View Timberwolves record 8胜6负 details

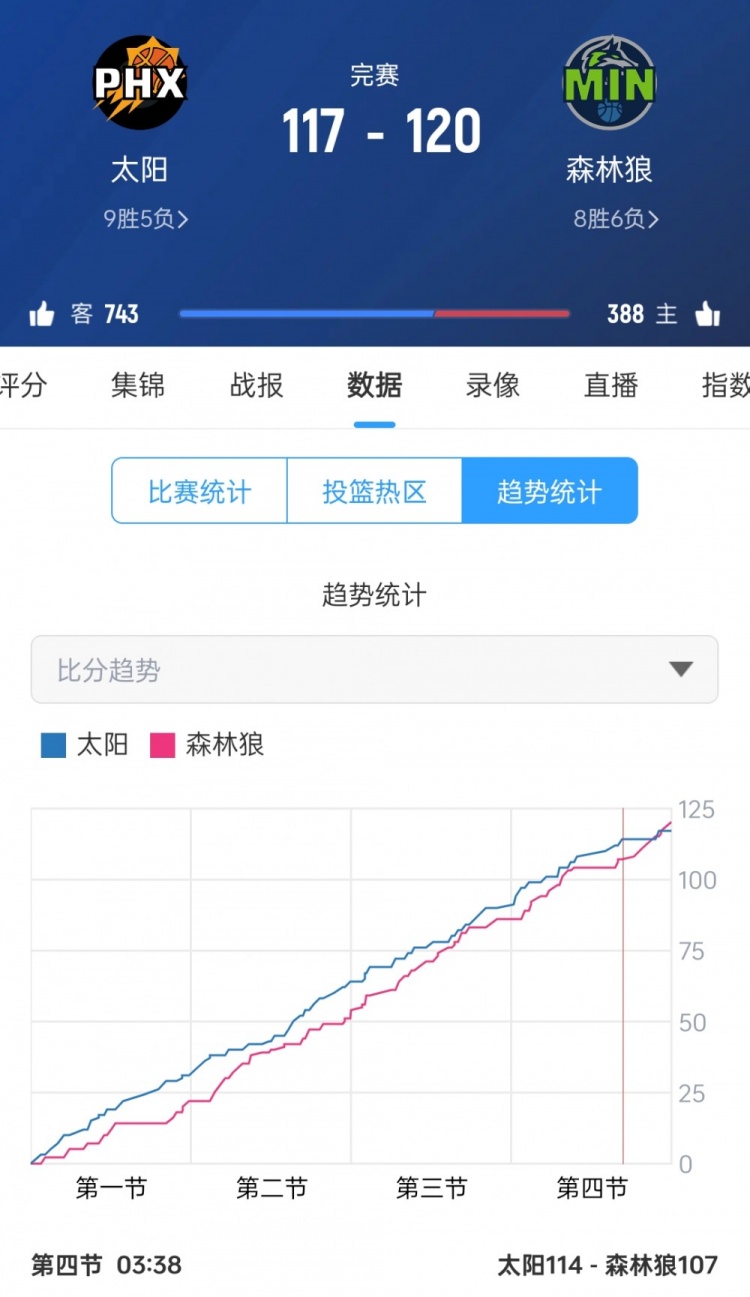[615, 219]
